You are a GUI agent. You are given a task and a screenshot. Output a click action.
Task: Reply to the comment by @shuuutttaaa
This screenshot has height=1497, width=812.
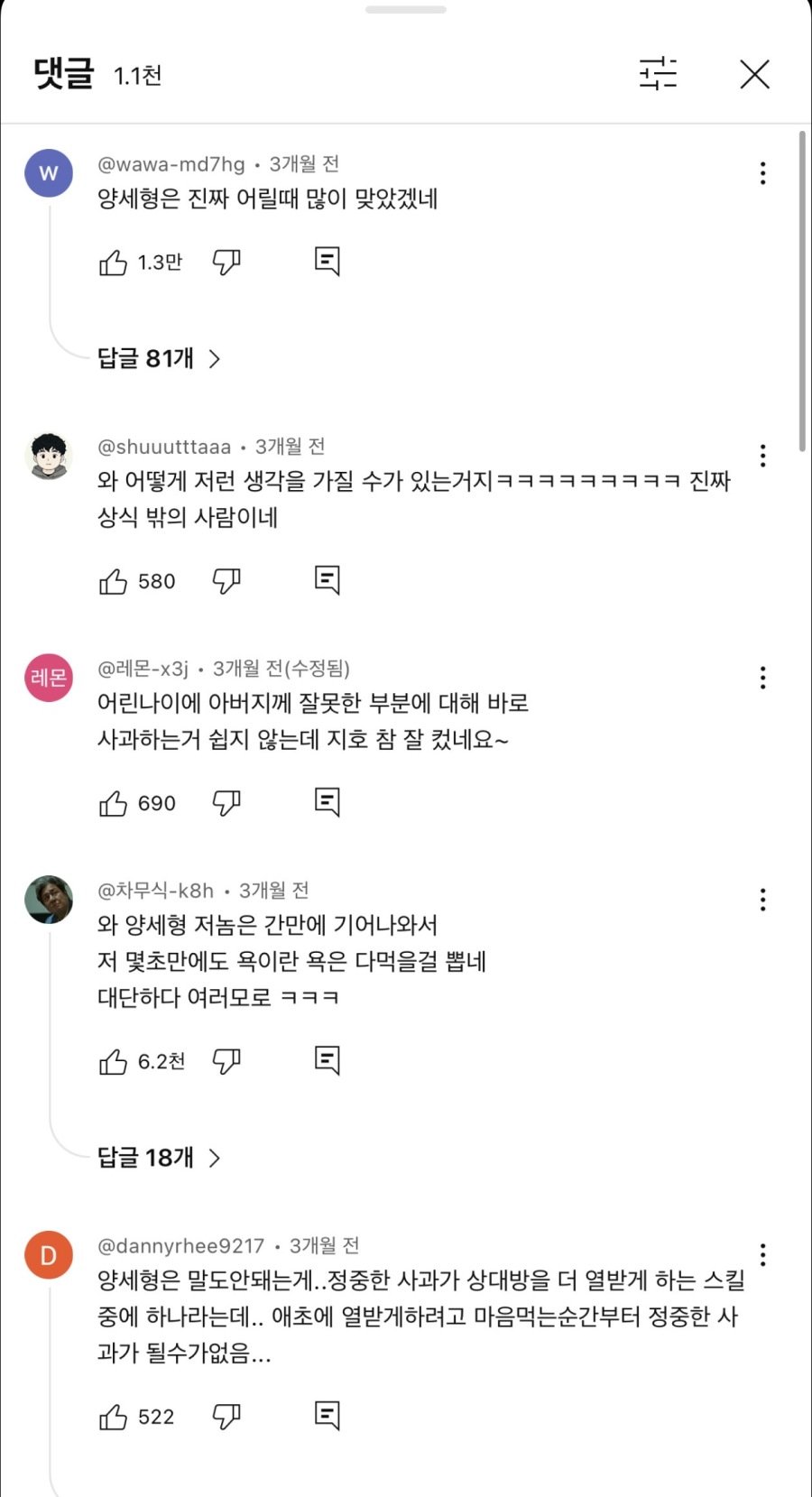point(327,580)
